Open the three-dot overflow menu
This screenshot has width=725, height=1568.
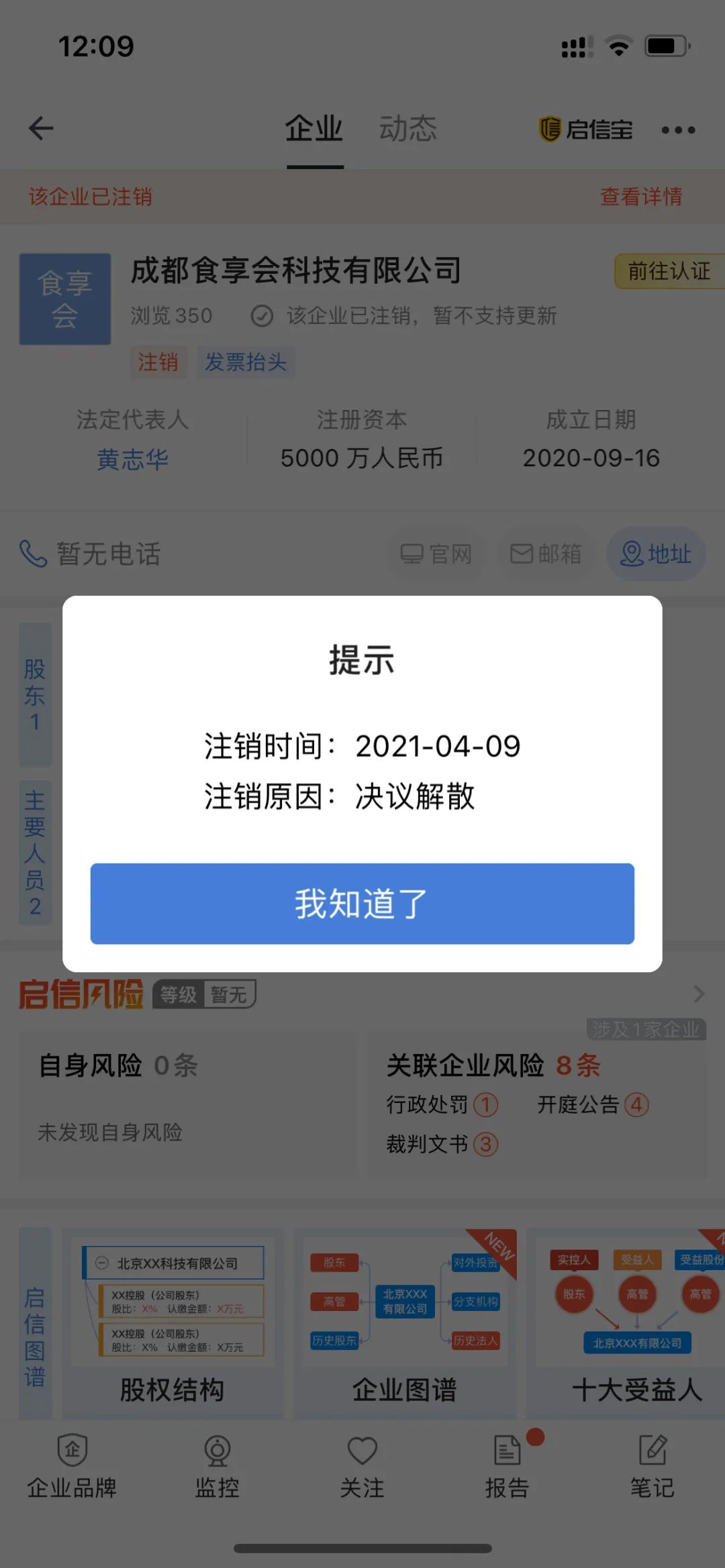tap(678, 130)
